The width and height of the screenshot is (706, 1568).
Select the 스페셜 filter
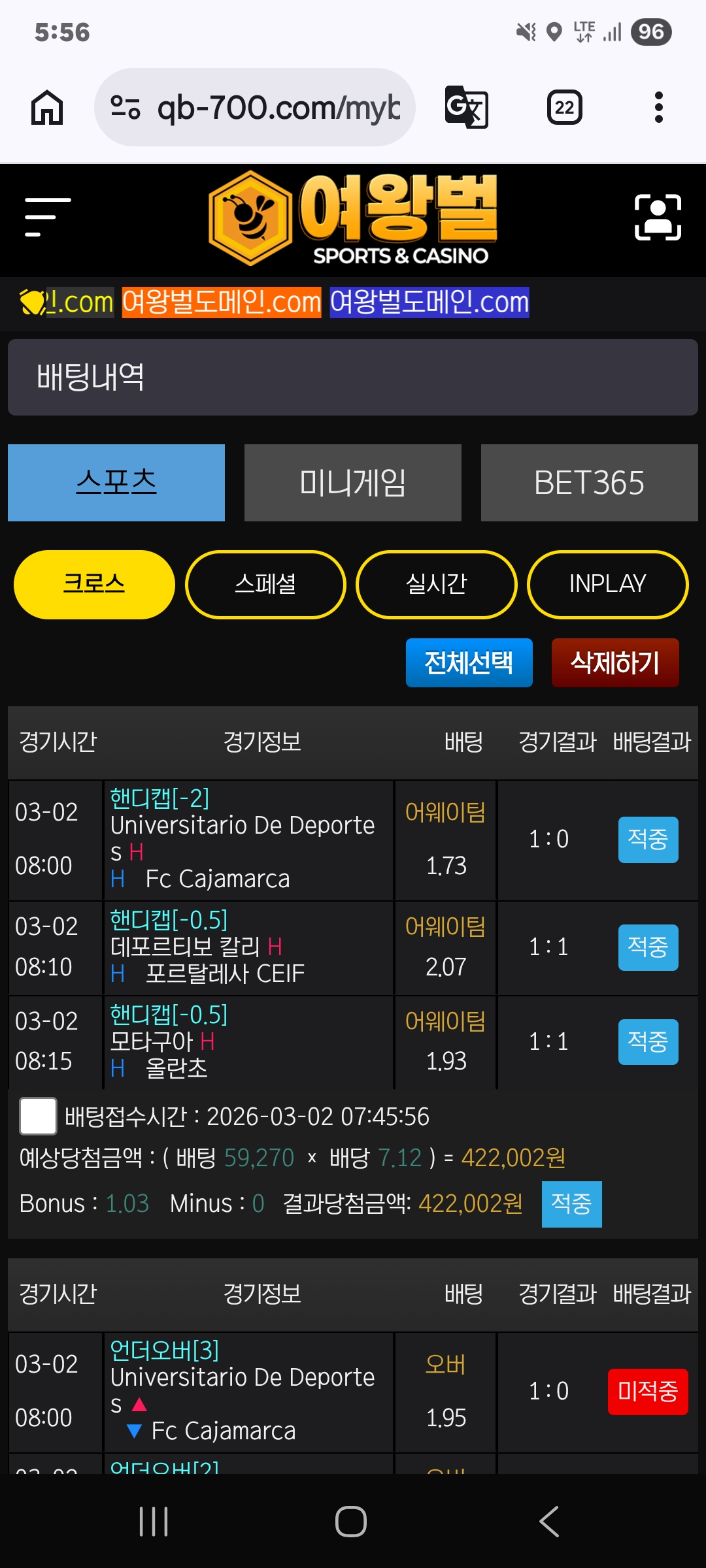(x=265, y=584)
